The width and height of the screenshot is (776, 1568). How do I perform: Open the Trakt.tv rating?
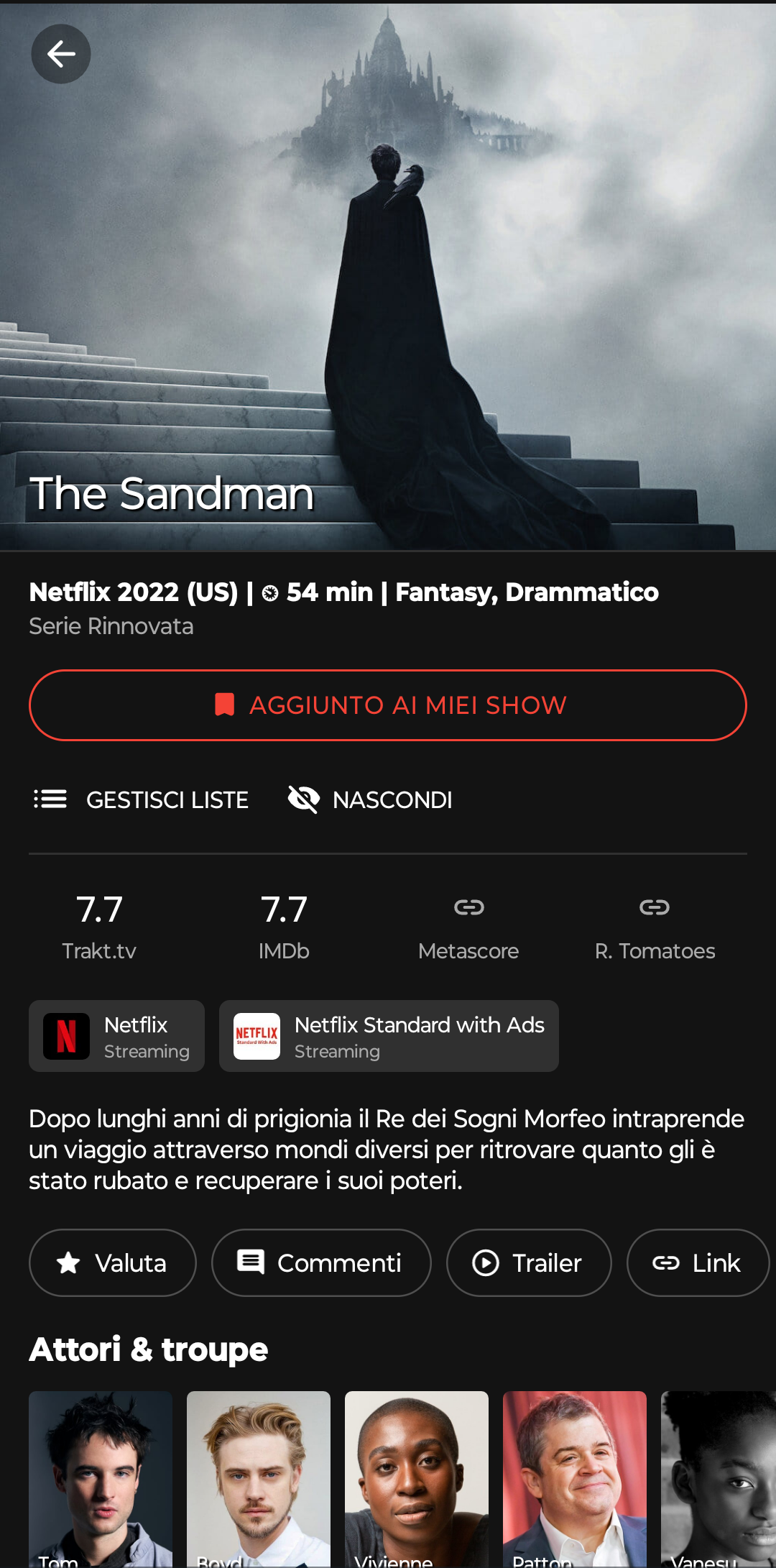pyautogui.click(x=99, y=926)
